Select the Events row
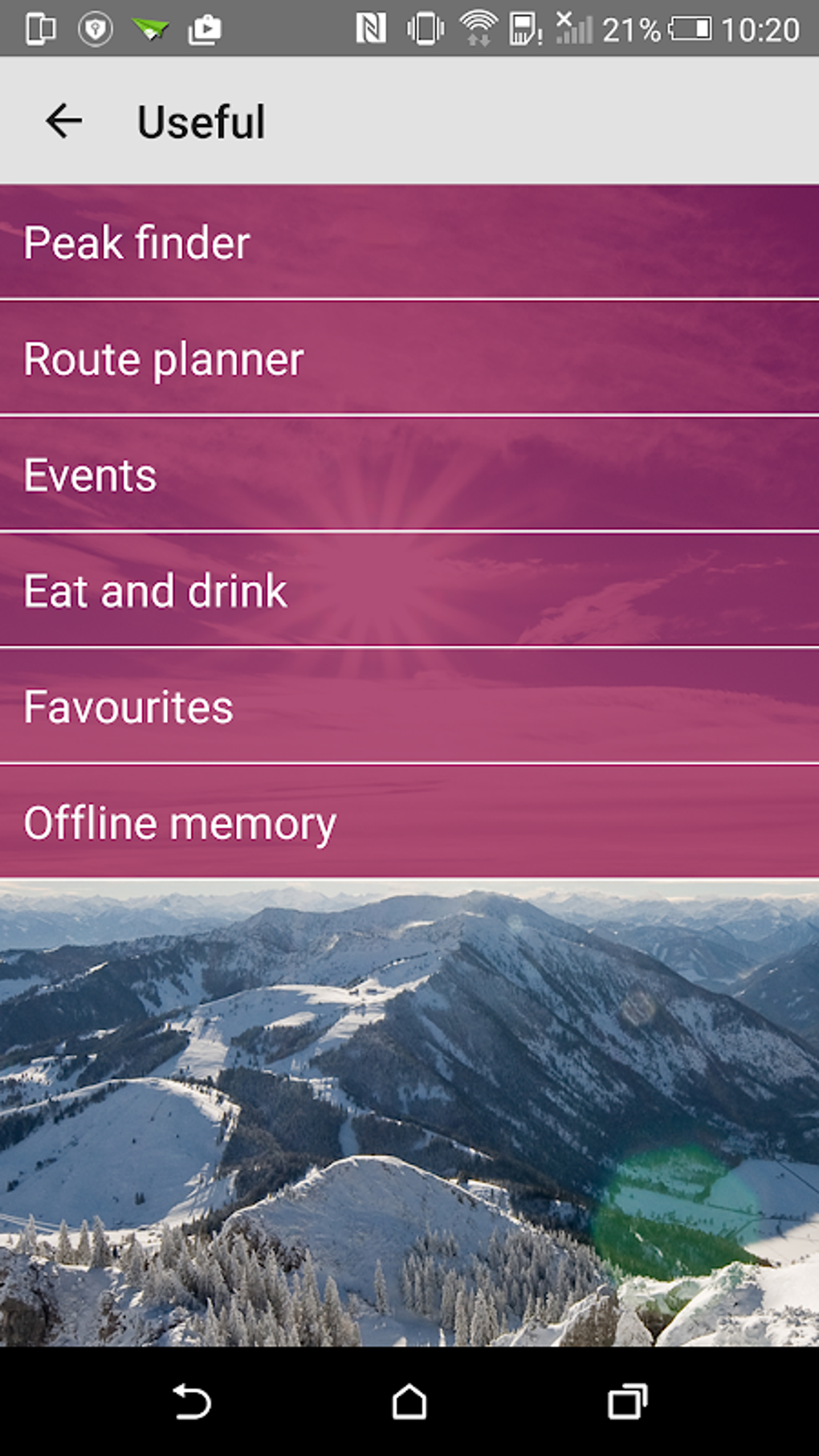This screenshot has height=1456, width=819. pos(409,475)
